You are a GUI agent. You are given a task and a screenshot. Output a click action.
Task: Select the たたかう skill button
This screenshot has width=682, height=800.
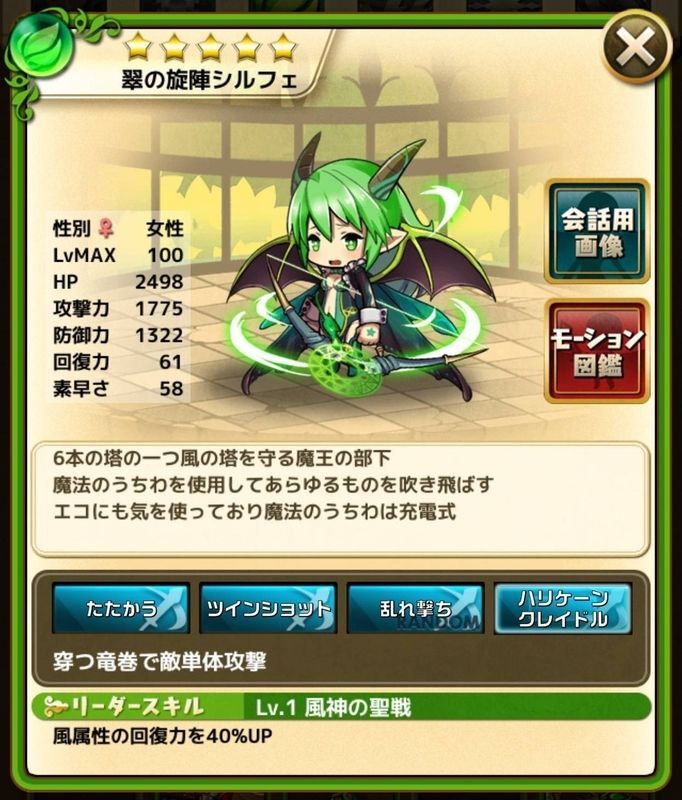pyautogui.click(x=119, y=608)
